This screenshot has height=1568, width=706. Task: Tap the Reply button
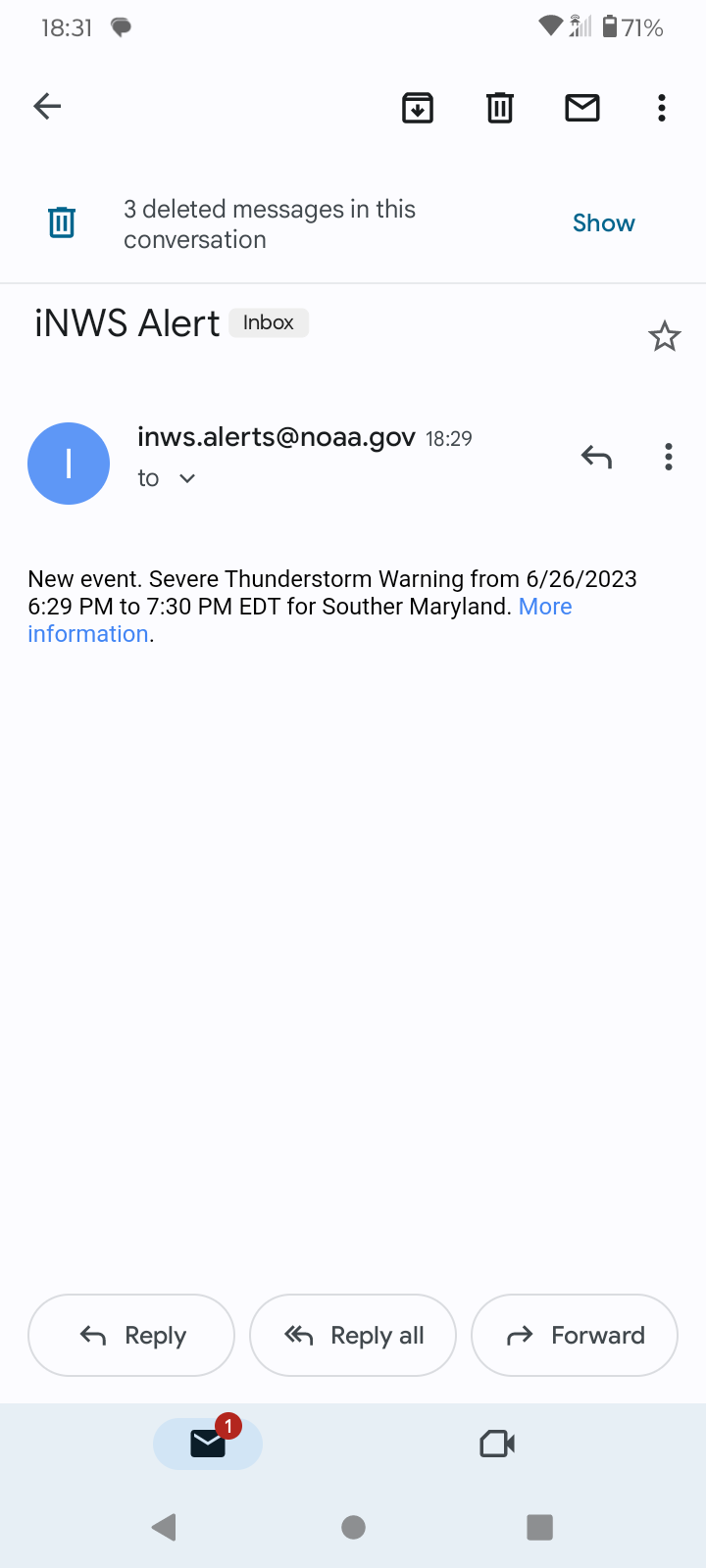click(x=131, y=1335)
